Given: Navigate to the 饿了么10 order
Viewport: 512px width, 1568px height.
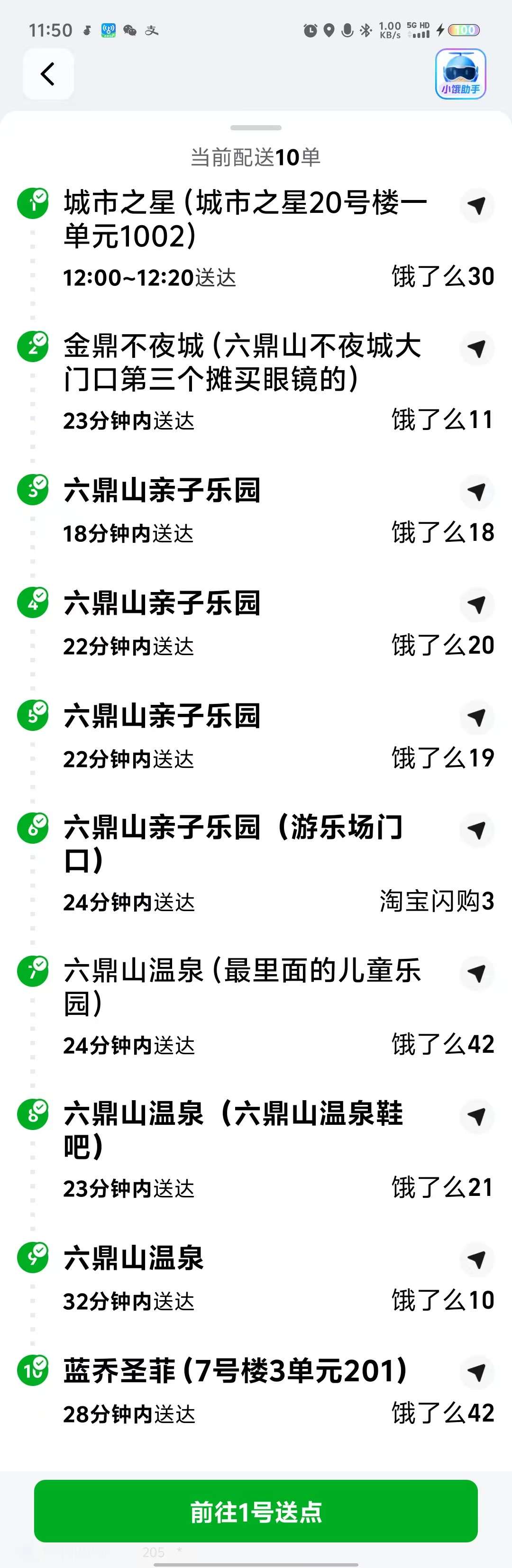Looking at the screenshot, I should tap(476, 1259).
